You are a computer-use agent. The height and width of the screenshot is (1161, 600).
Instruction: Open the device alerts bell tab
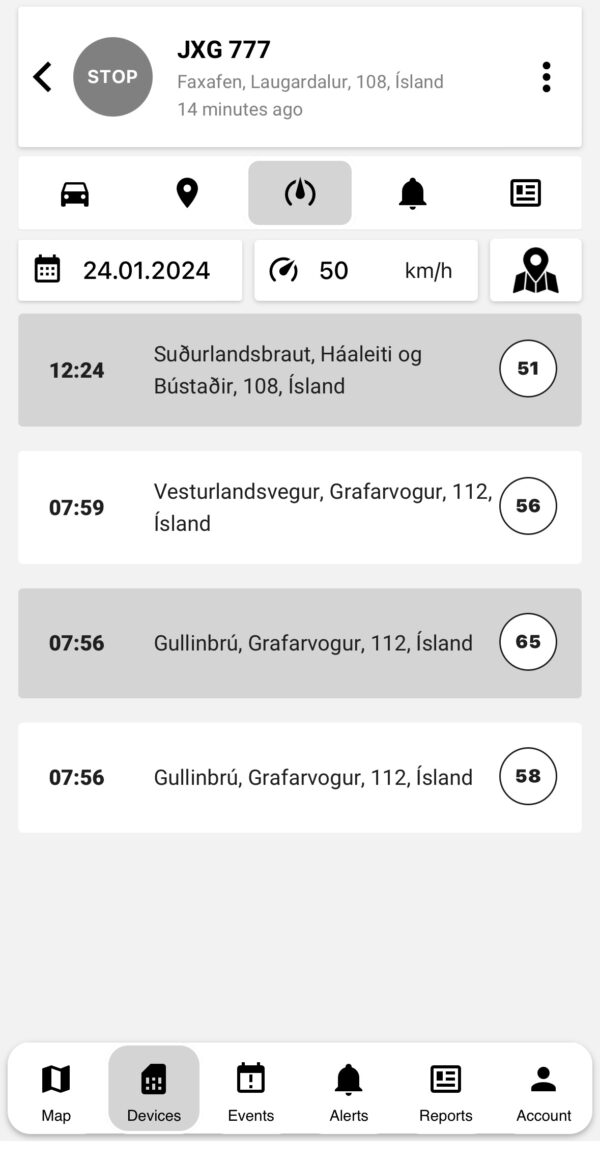413,194
